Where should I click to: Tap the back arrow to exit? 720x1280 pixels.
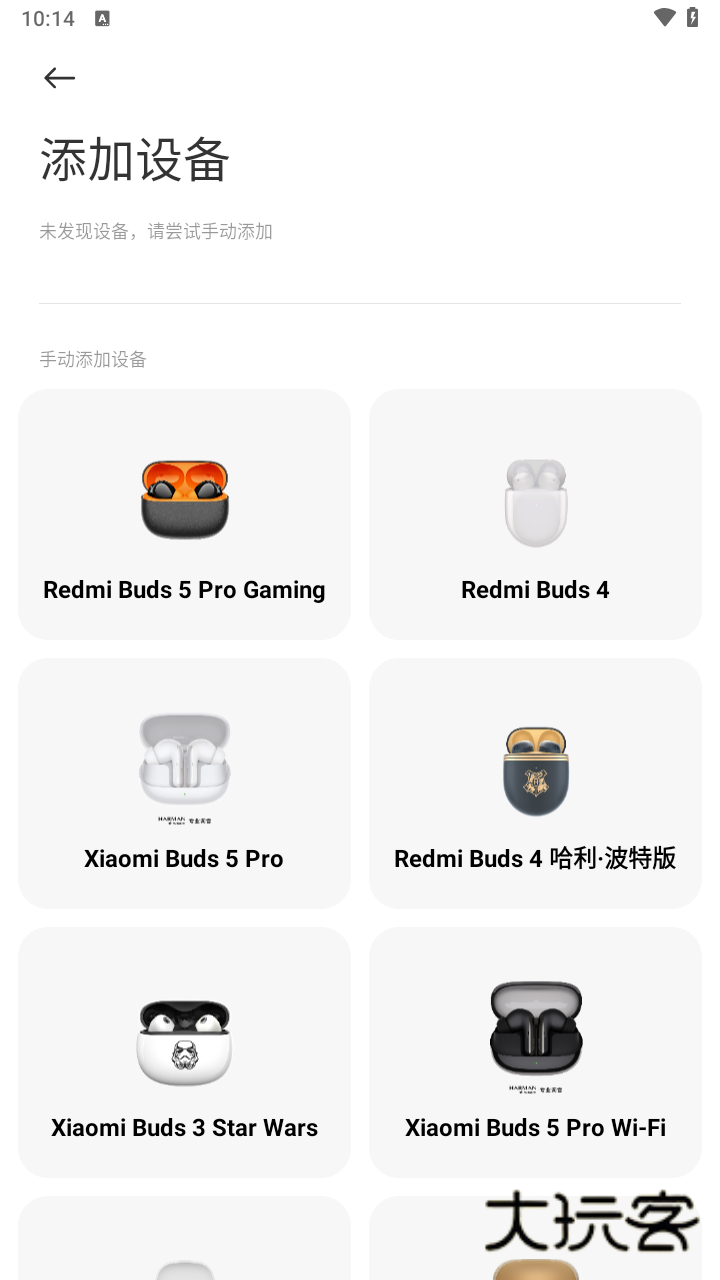pos(59,77)
